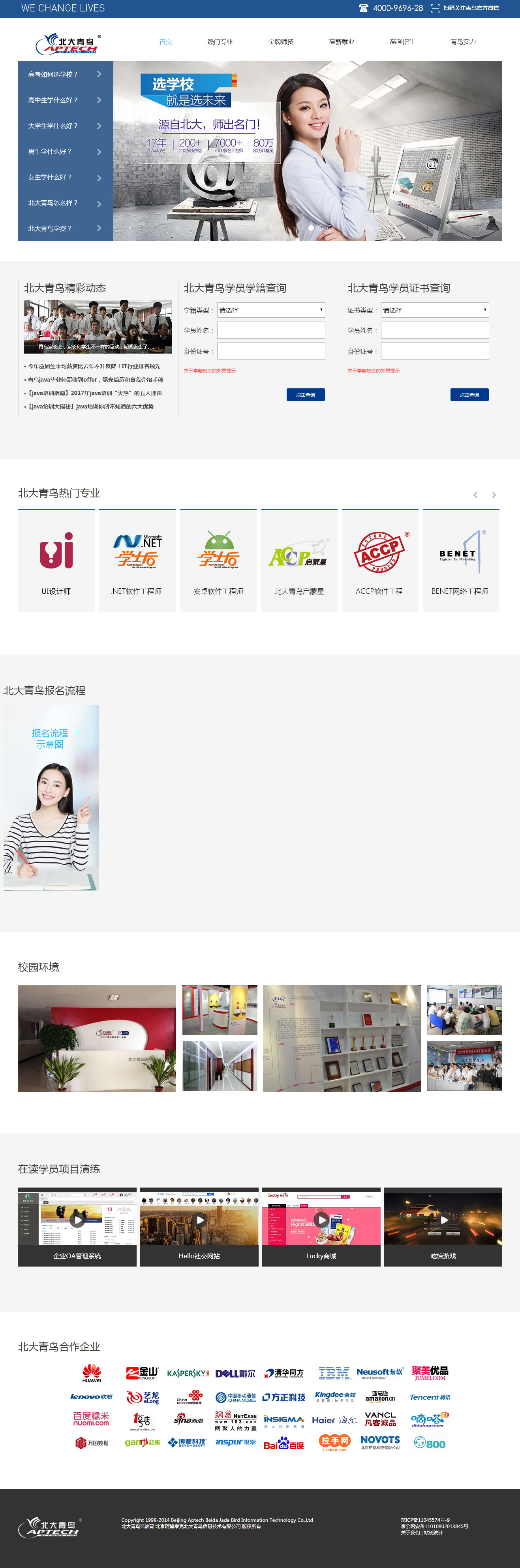520x1568 pixels.
Task: Focus the 学员姓名 field in 学籍查询
Action: 270,330
